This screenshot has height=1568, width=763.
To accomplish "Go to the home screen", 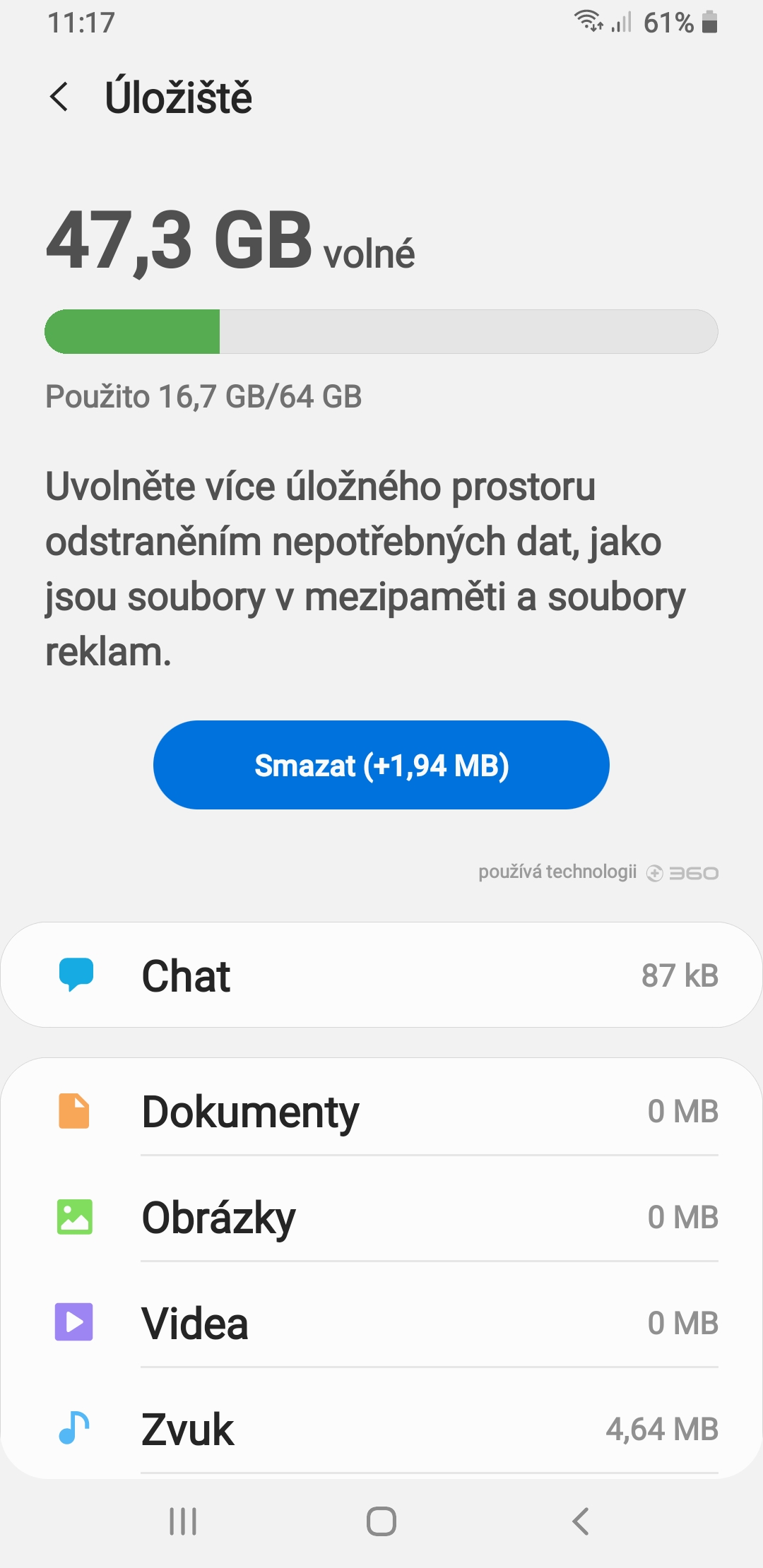I will [x=381, y=1521].
